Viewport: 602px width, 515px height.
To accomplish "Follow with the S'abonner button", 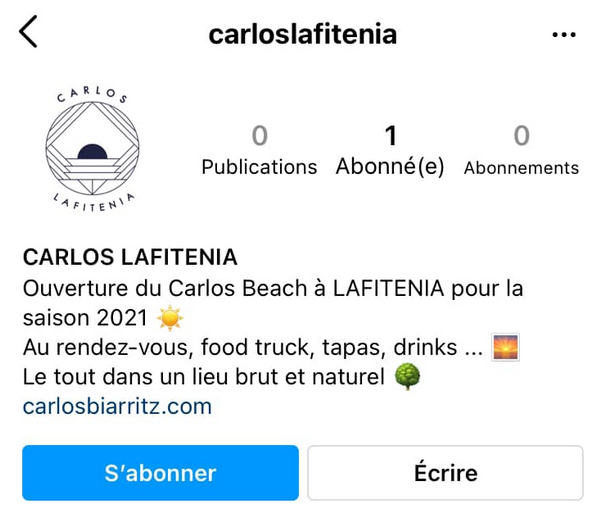I will pos(160,472).
